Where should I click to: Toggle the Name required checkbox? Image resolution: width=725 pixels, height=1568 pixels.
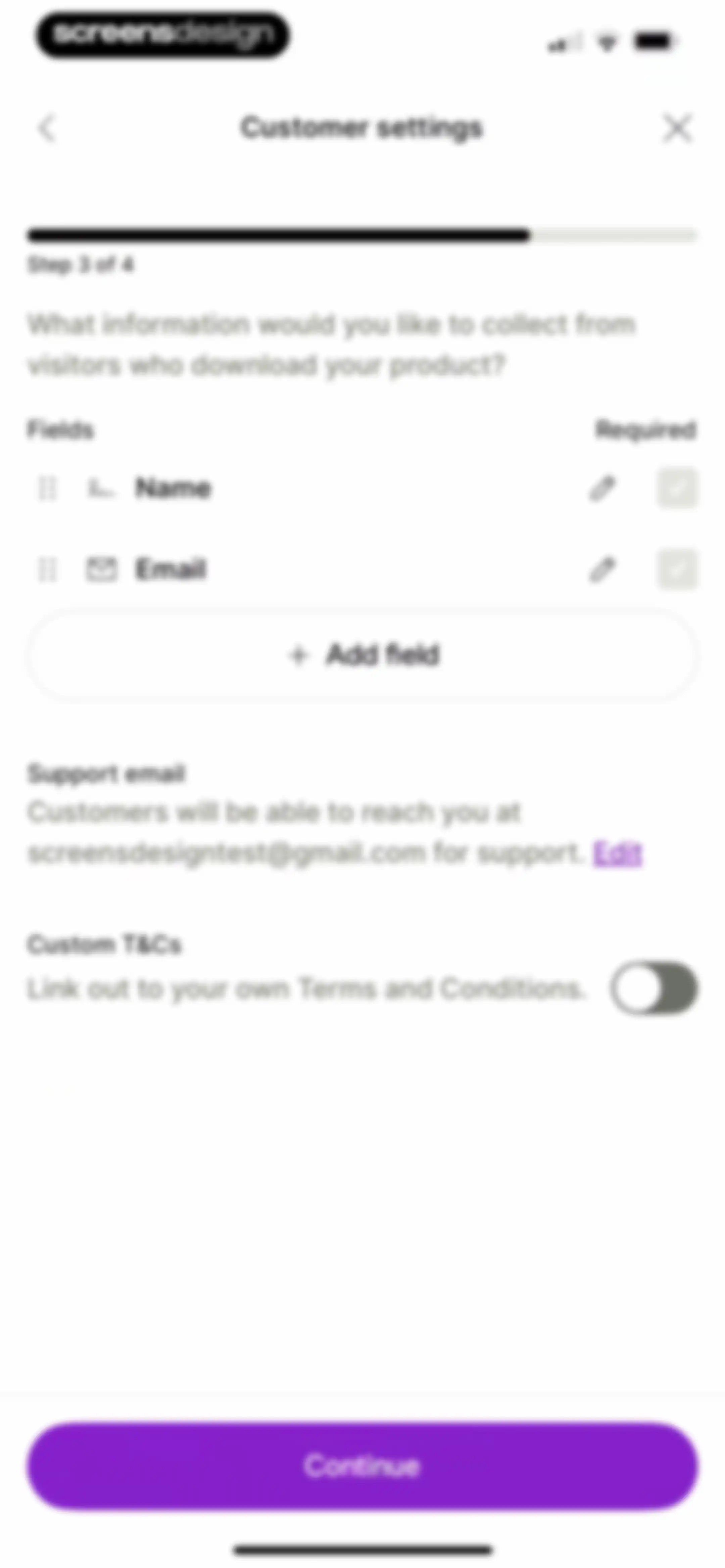click(x=678, y=488)
